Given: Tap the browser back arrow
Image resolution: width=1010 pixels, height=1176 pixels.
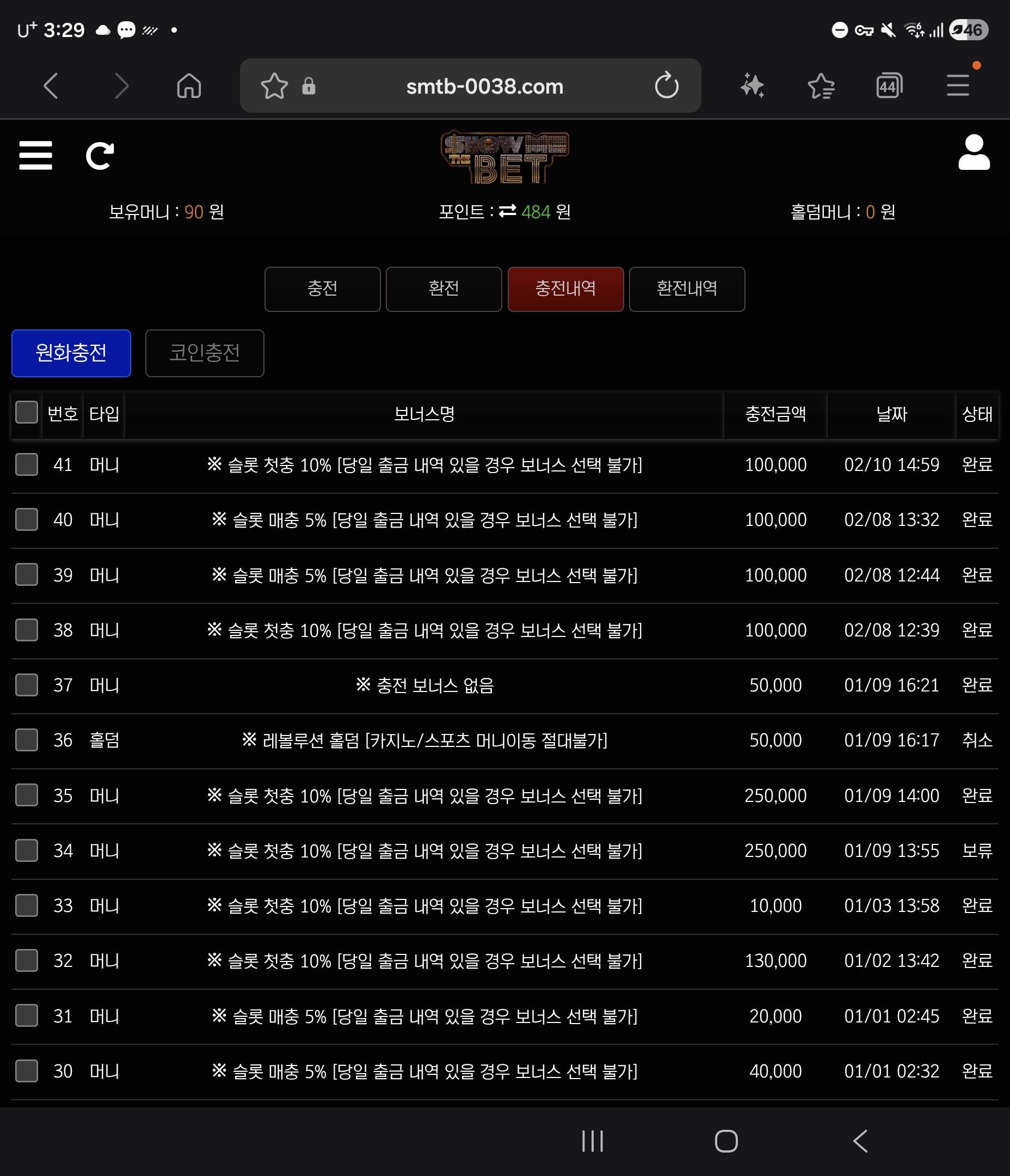Looking at the screenshot, I should 51,85.
